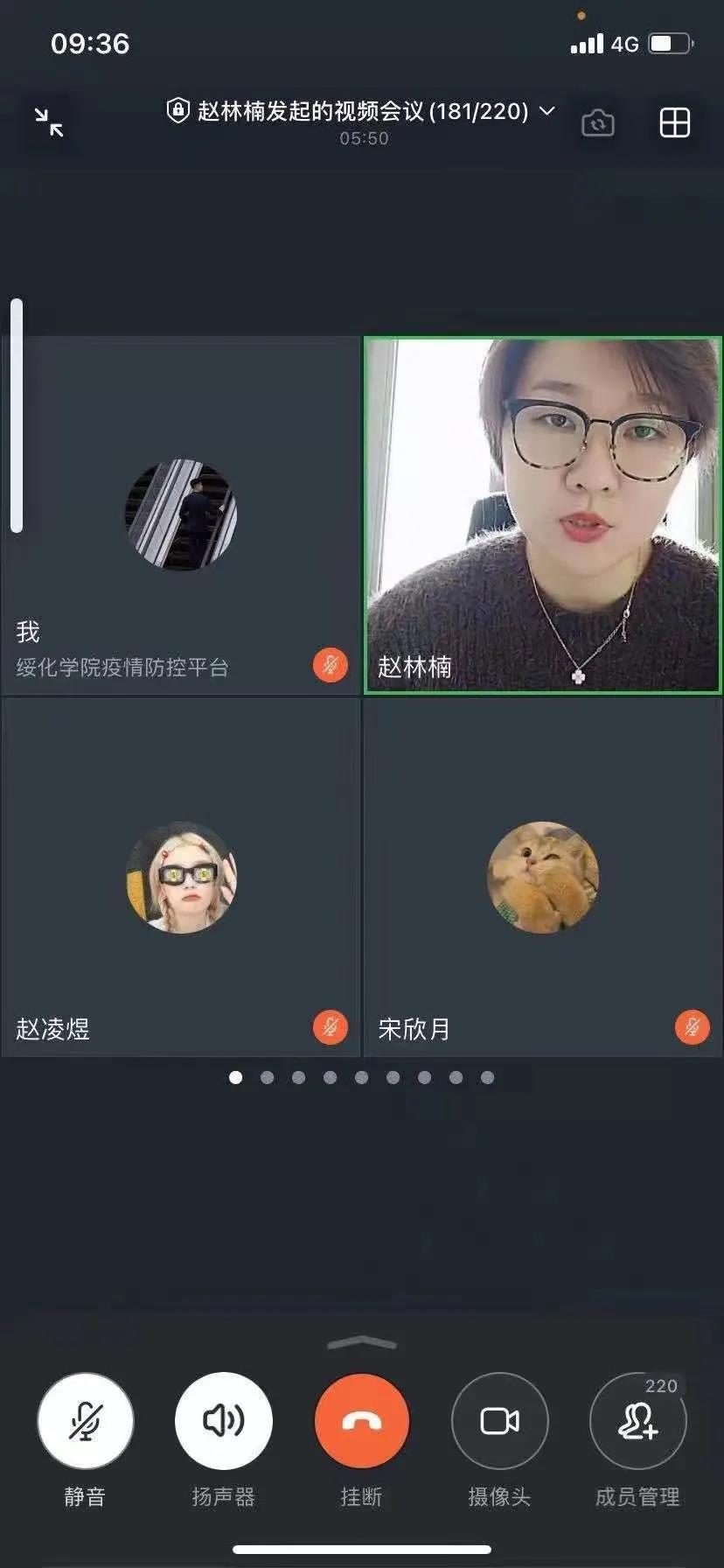Expand the bottom panel handle
The width and height of the screenshot is (724, 1568).
[361, 1343]
